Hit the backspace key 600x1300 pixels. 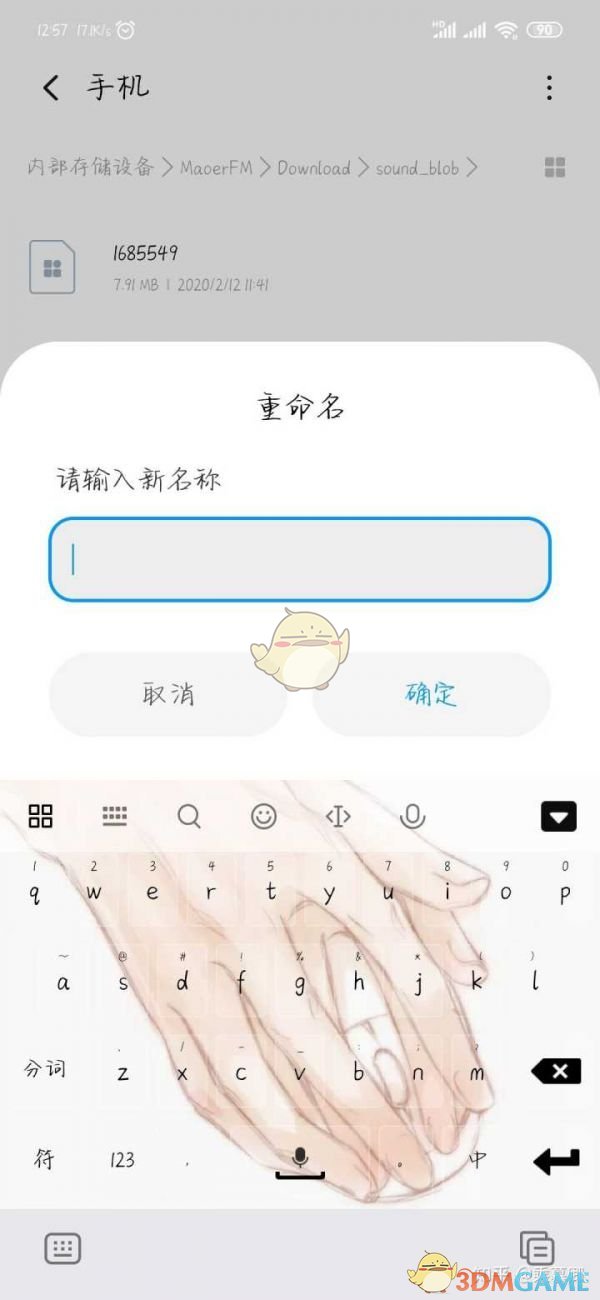(x=555, y=1072)
